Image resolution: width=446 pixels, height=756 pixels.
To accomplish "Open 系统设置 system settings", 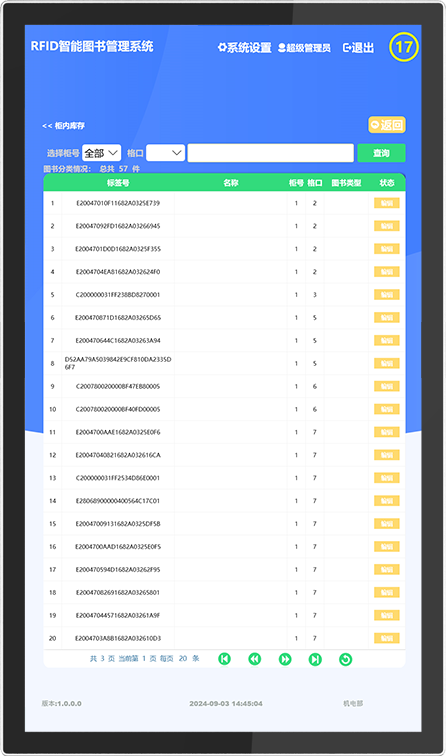I will [x=244, y=48].
